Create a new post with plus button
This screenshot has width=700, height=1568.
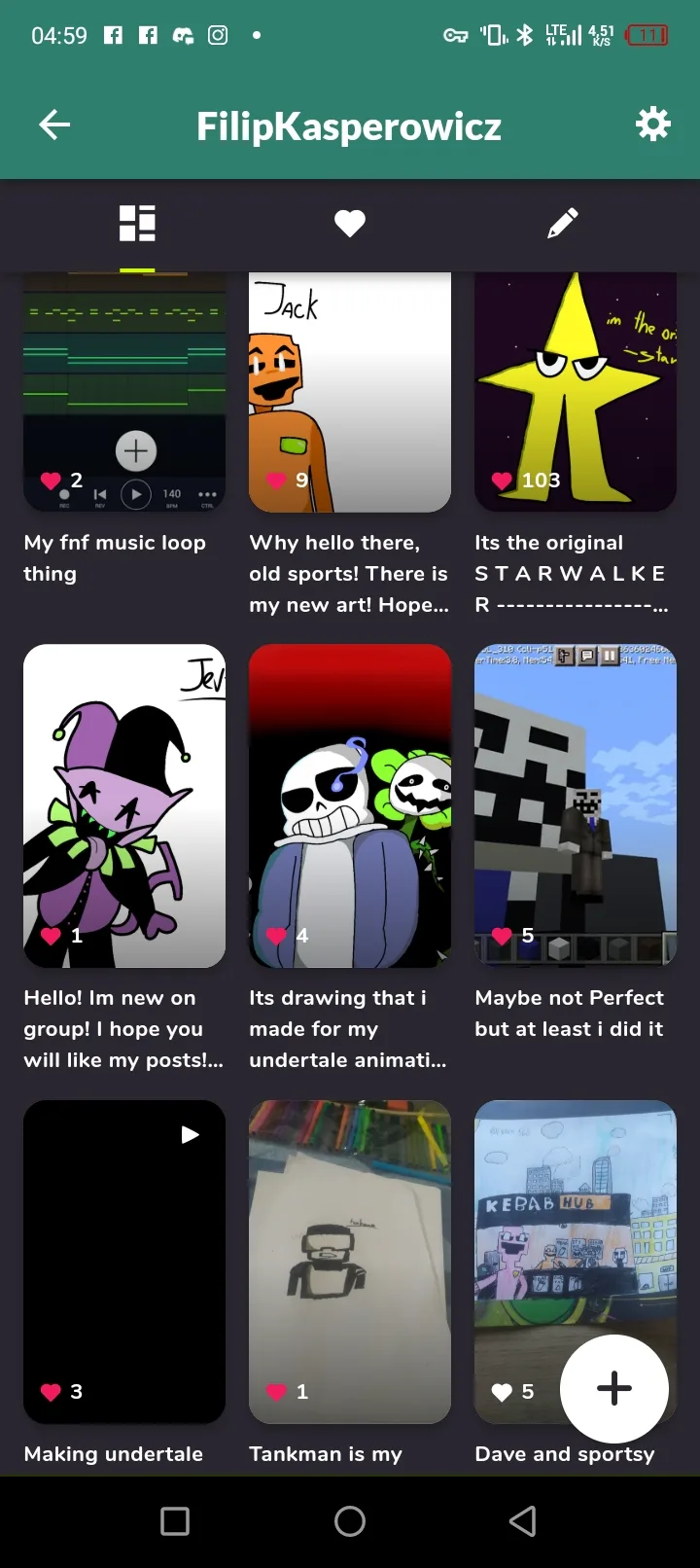coord(614,1388)
